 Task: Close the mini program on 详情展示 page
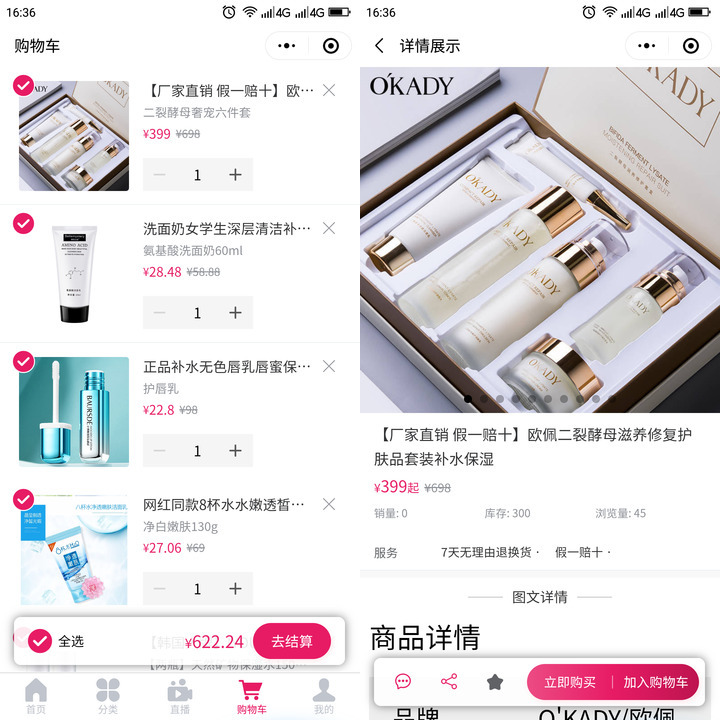[x=691, y=46]
